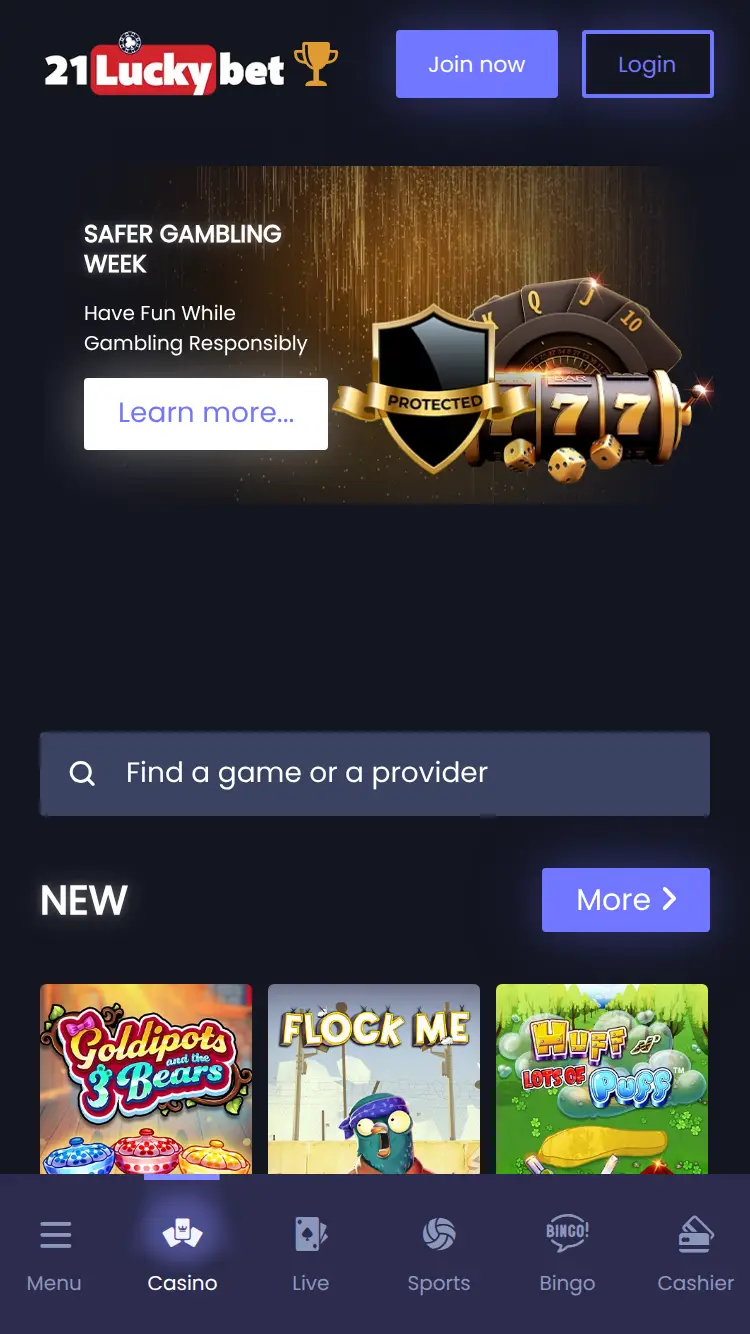Expand more new games with the More chevron
750x1334 pixels.
tap(625, 899)
